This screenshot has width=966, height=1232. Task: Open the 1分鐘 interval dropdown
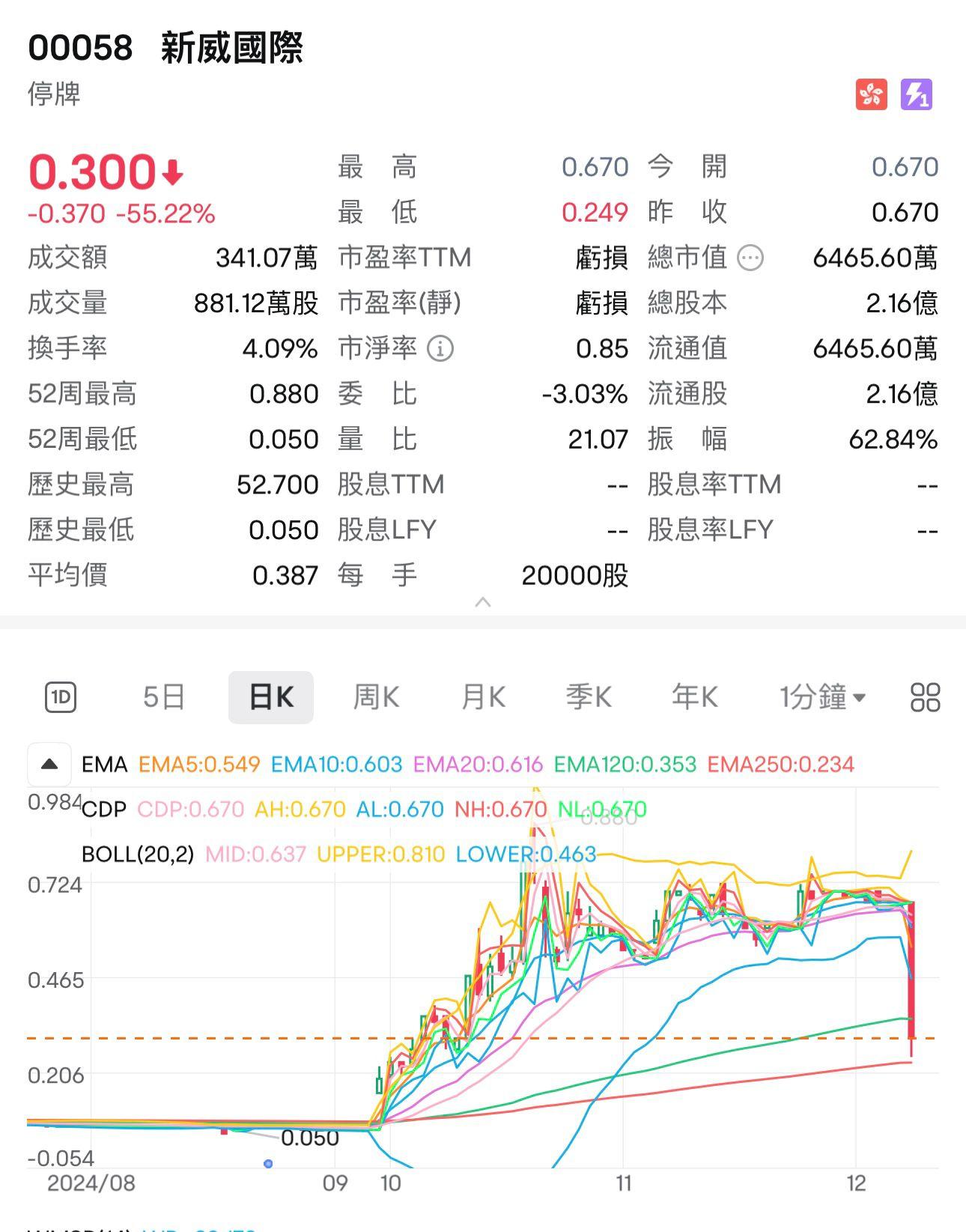818,696
